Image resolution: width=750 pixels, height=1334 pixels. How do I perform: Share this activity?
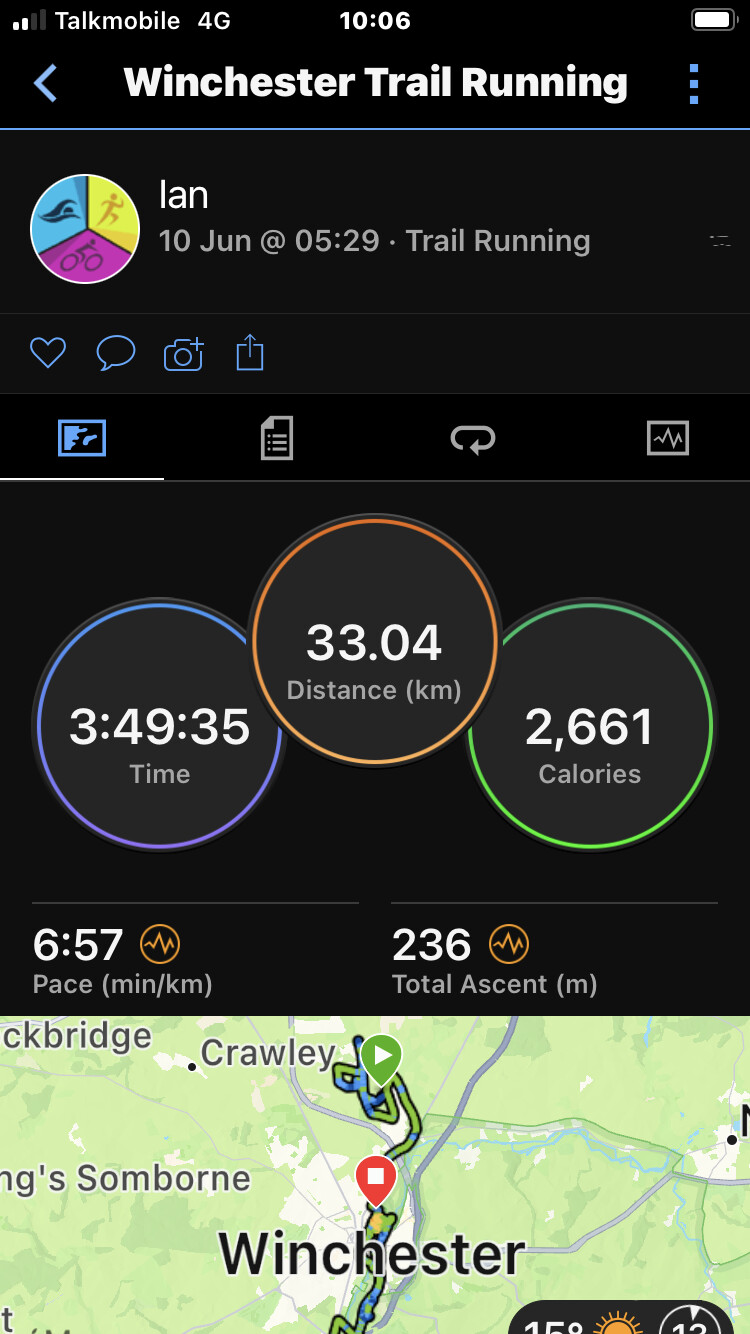(x=250, y=353)
